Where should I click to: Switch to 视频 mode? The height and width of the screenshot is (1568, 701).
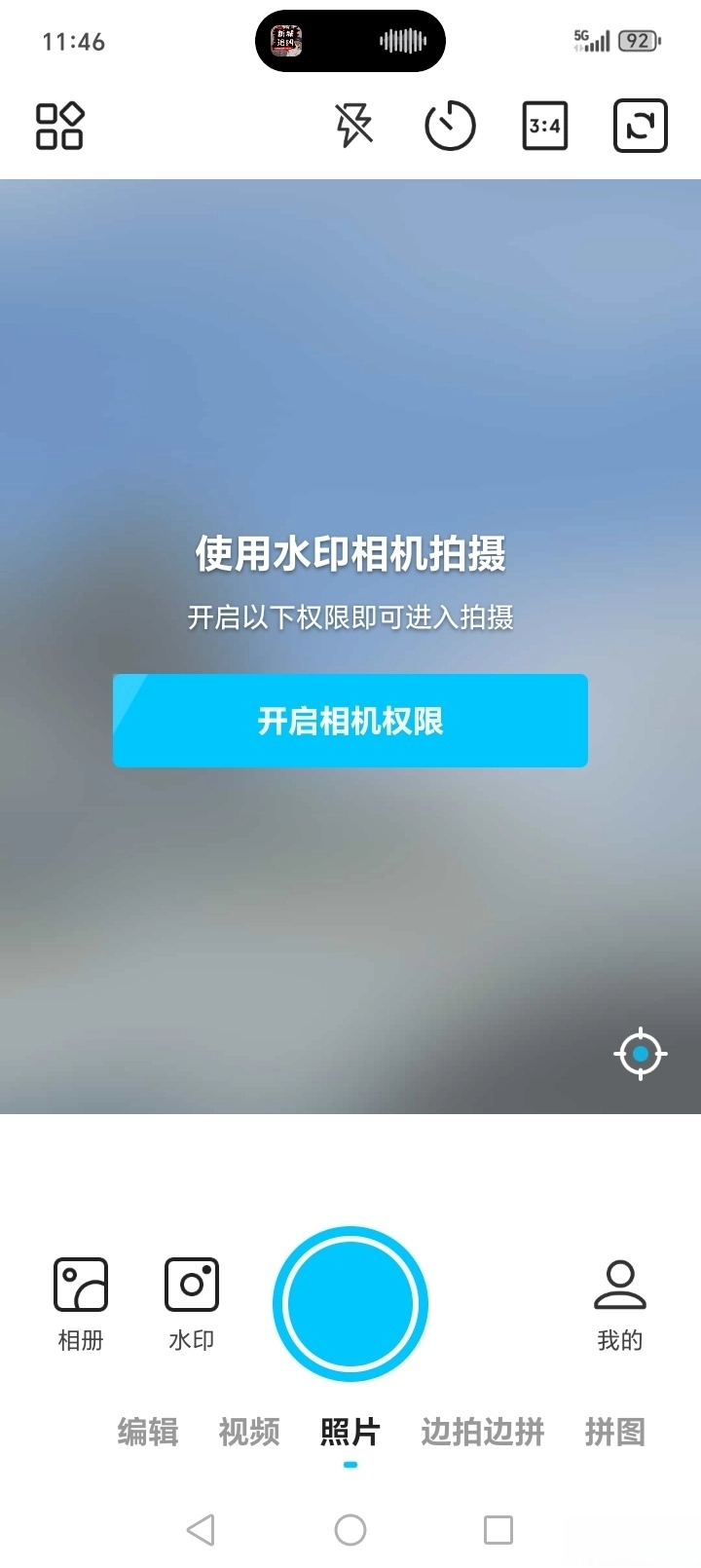coord(249,1432)
